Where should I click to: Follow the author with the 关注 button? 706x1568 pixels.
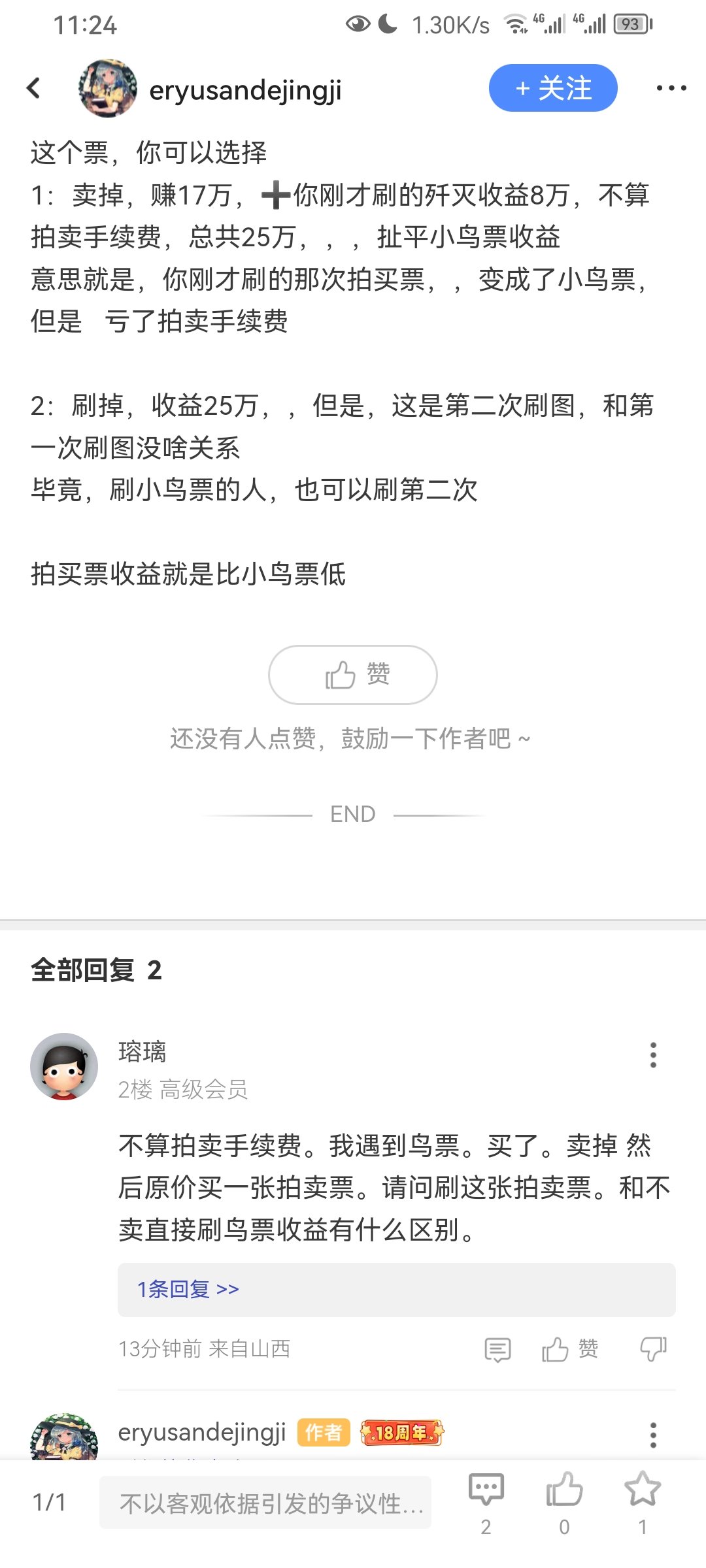tap(553, 88)
